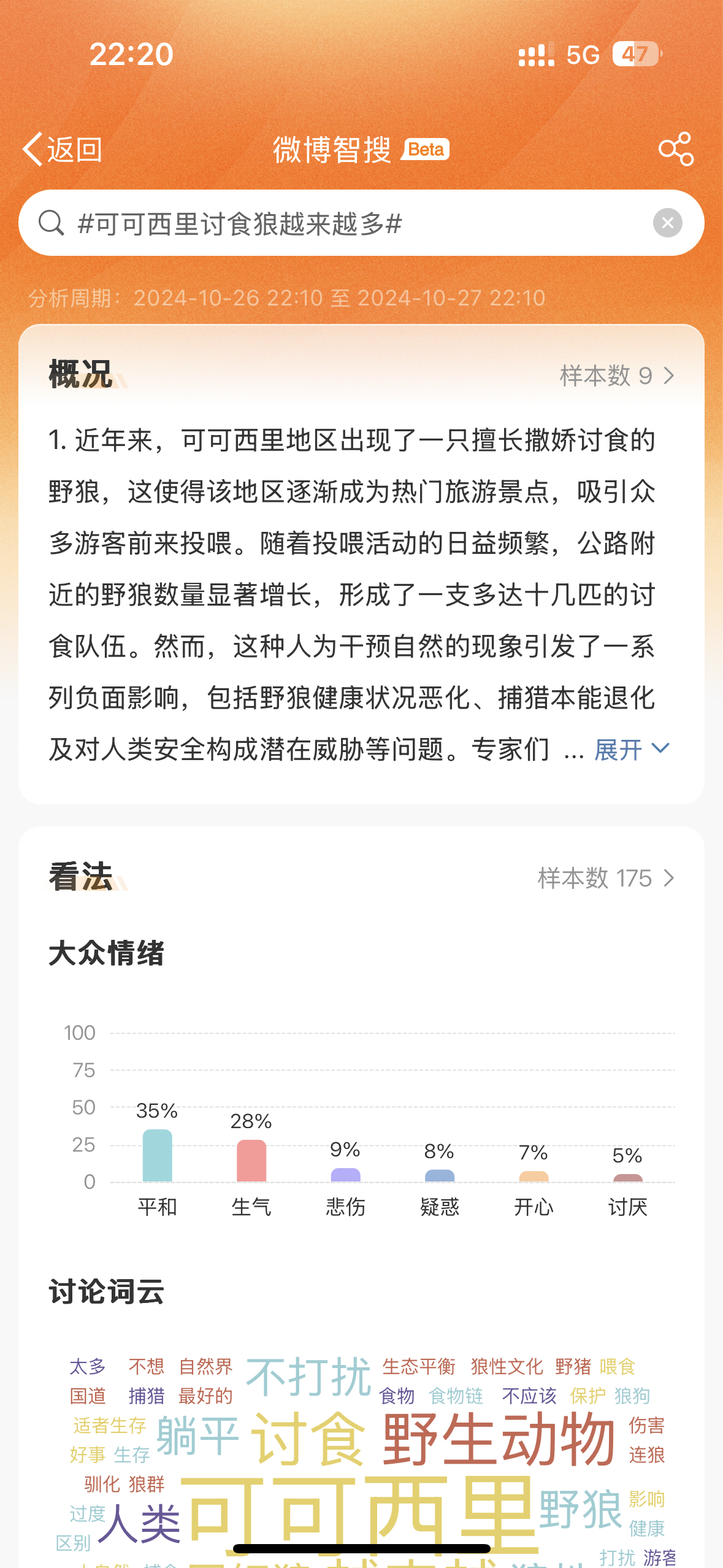Go back using the 返回 button
Screen dimensions: 723x1568
pos(62,149)
